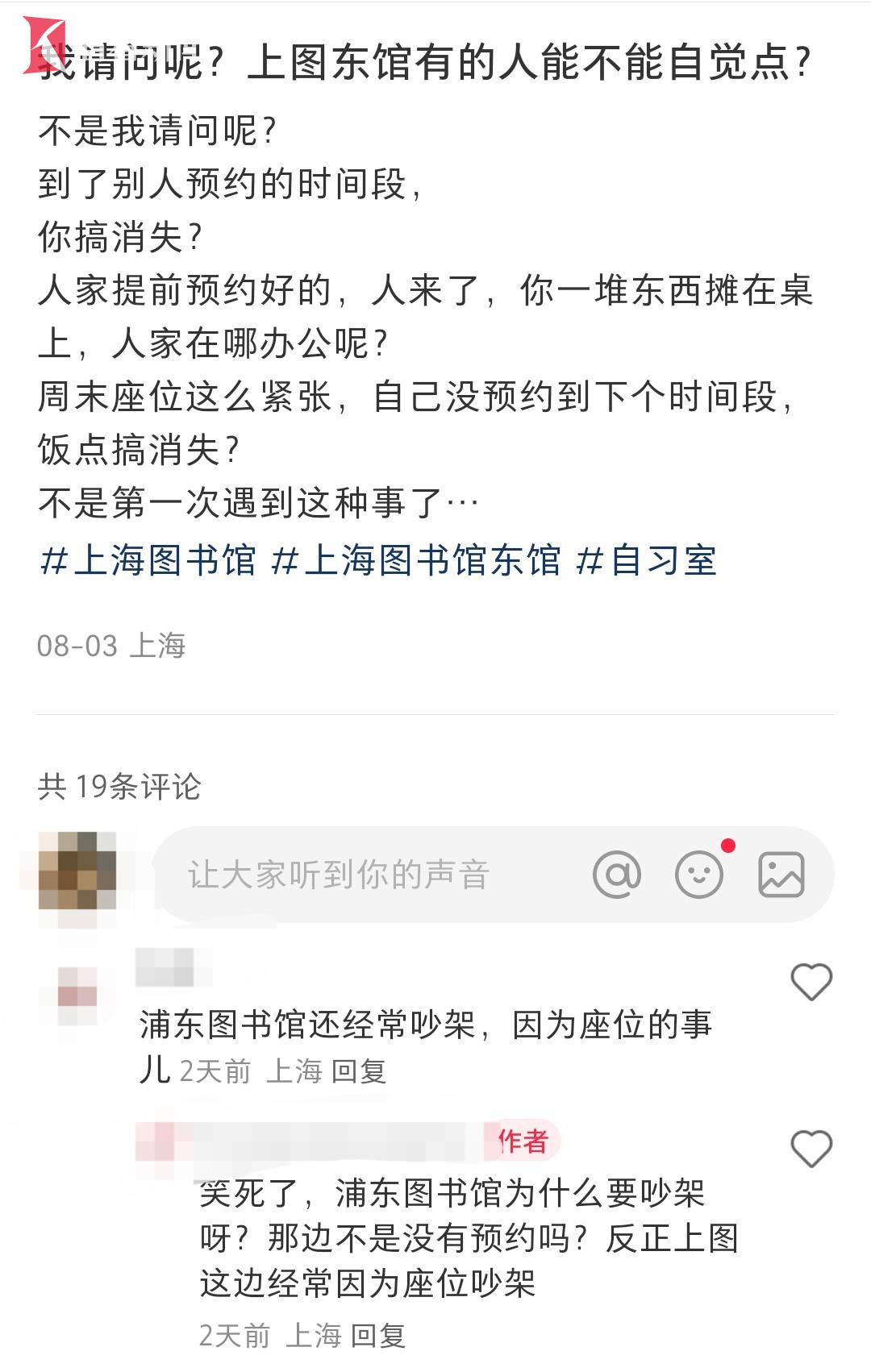Reply to the comment 浦东图书馆还经常吵架
The height and width of the screenshot is (1372, 871).
pyautogui.click(x=359, y=1071)
